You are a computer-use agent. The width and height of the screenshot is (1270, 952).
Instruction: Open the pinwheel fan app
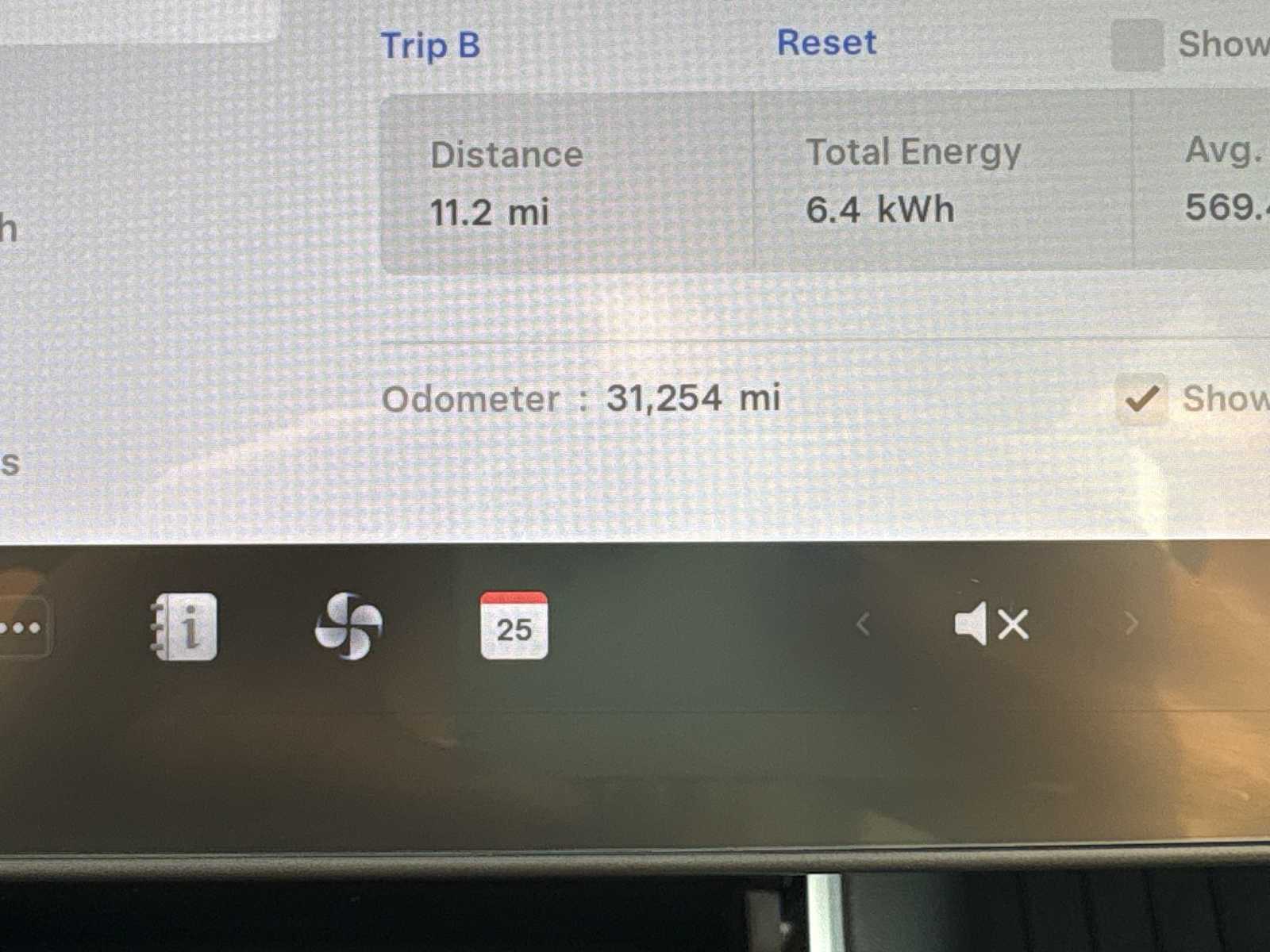(x=348, y=626)
